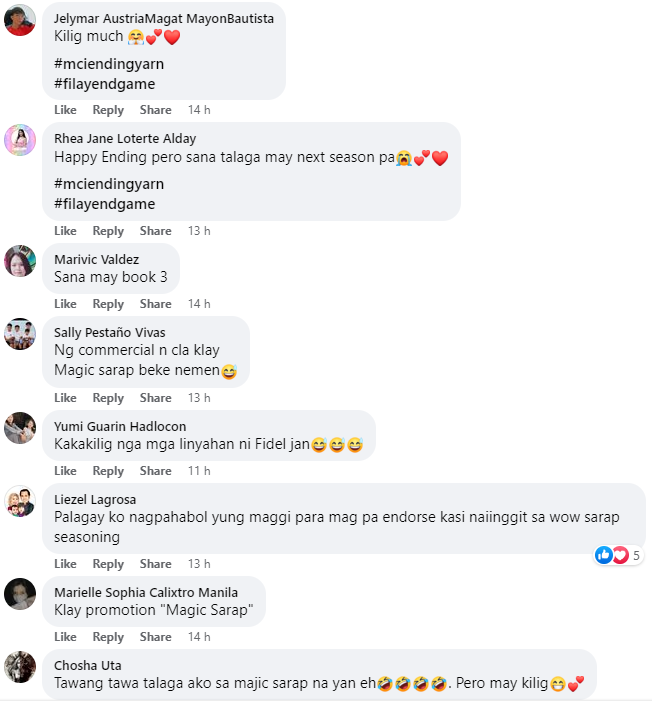Open Chosha Uta's profile name
The width and height of the screenshot is (652, 702).
[88, 665]
